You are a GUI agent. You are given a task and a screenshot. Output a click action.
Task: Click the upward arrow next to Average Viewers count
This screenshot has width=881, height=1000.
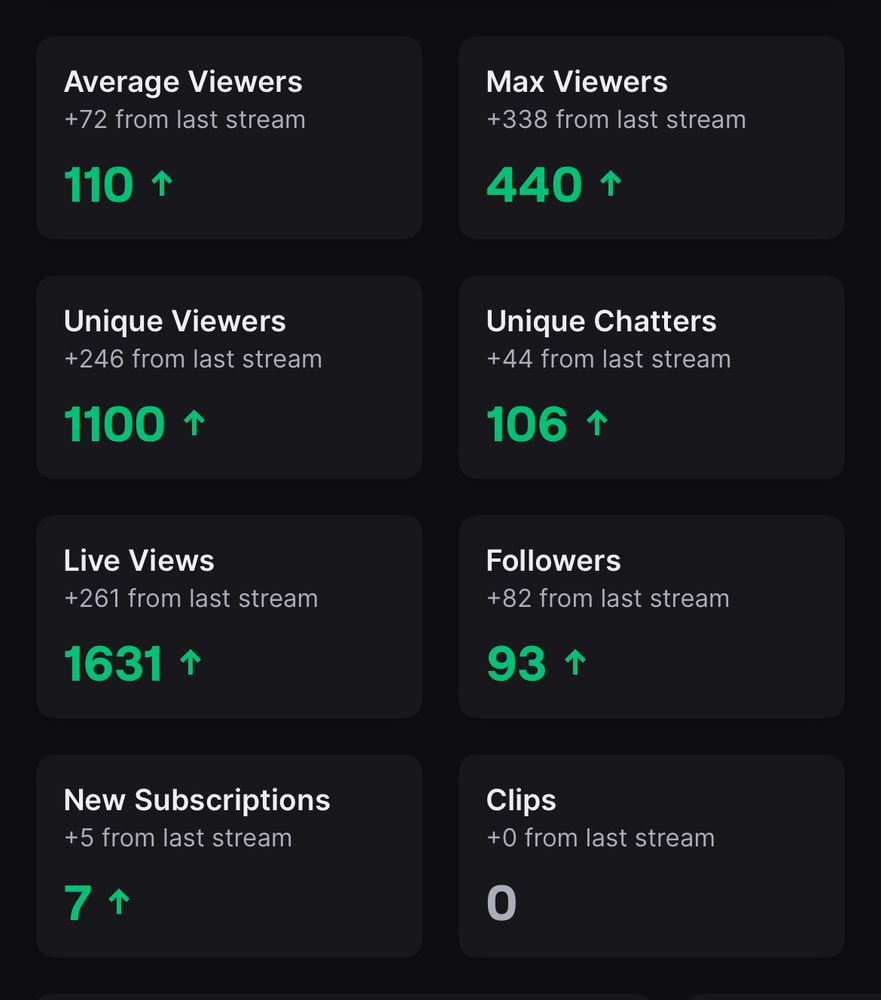click(162, 183)
